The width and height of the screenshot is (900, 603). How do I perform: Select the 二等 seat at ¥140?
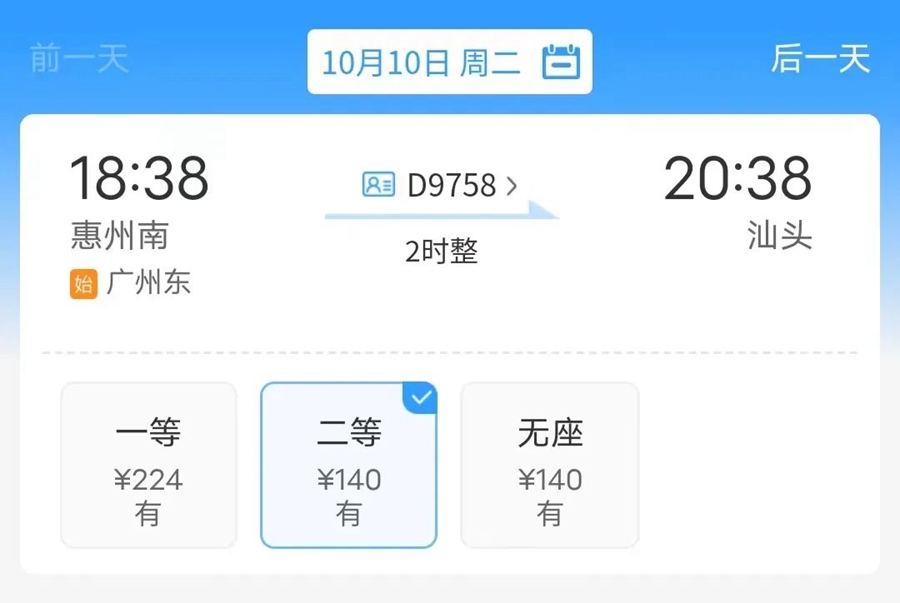click(x=348, y=465)
